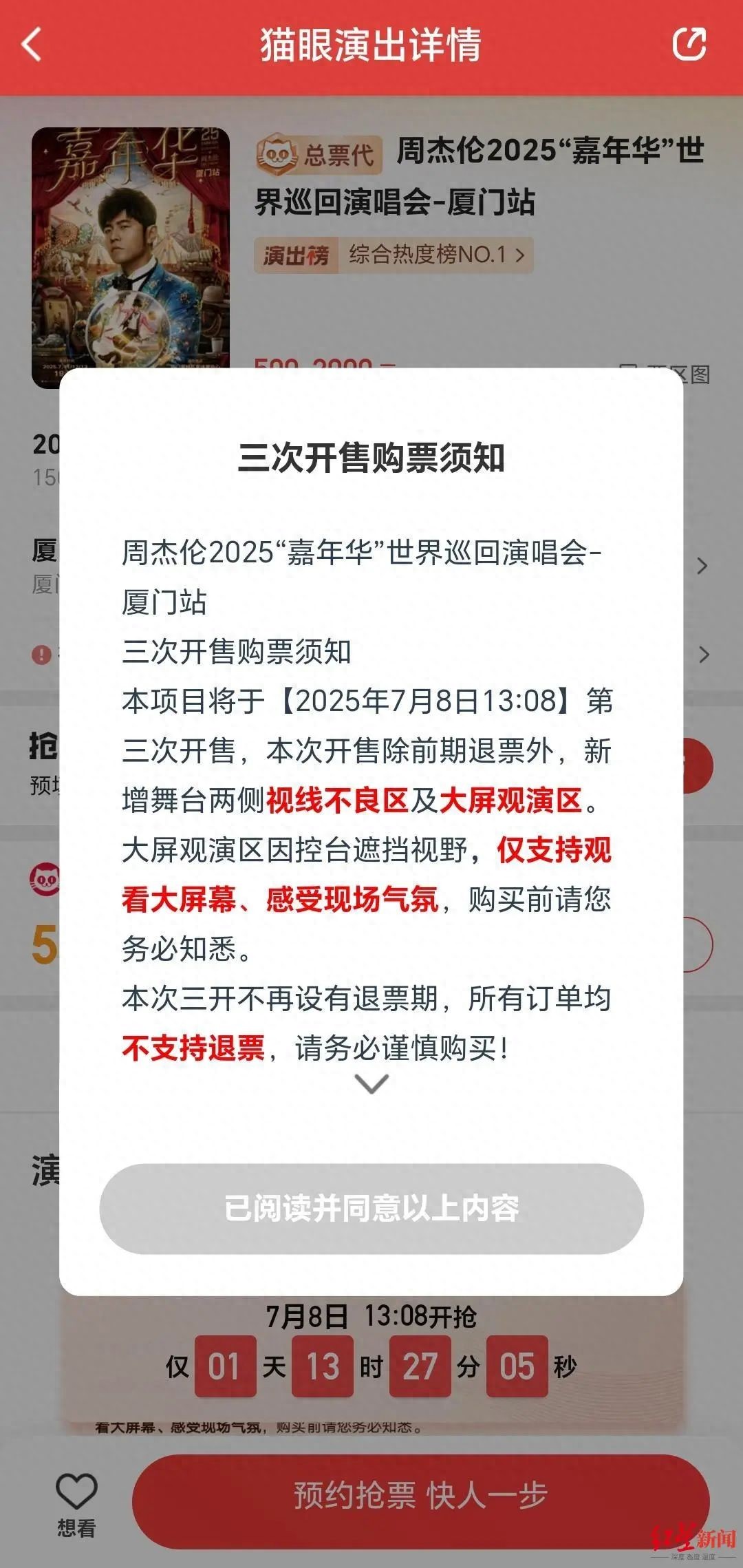Tap 预约抢票 快人一步 to reserve tickets
743x1568 pixels.
coord(420,1495)
